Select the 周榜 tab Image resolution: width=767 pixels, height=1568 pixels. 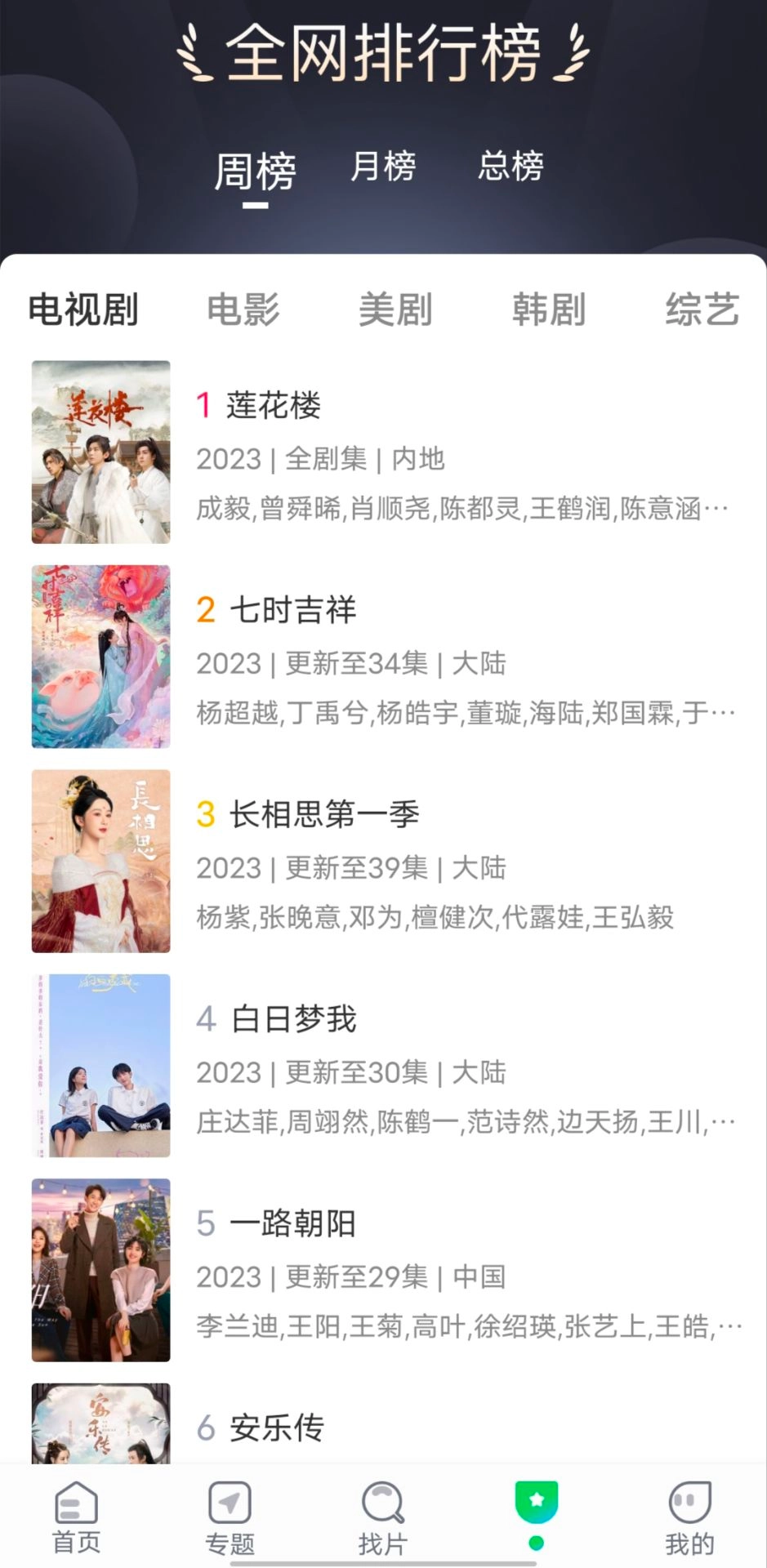(255, 171)
